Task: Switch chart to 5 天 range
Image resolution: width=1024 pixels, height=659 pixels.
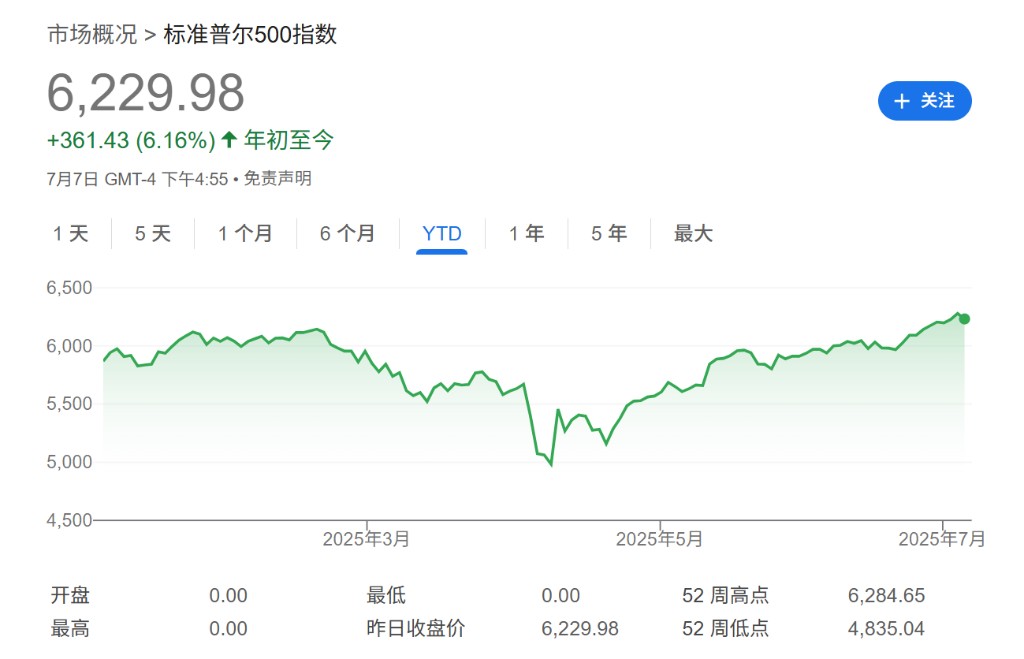Action: click(153, 234)
